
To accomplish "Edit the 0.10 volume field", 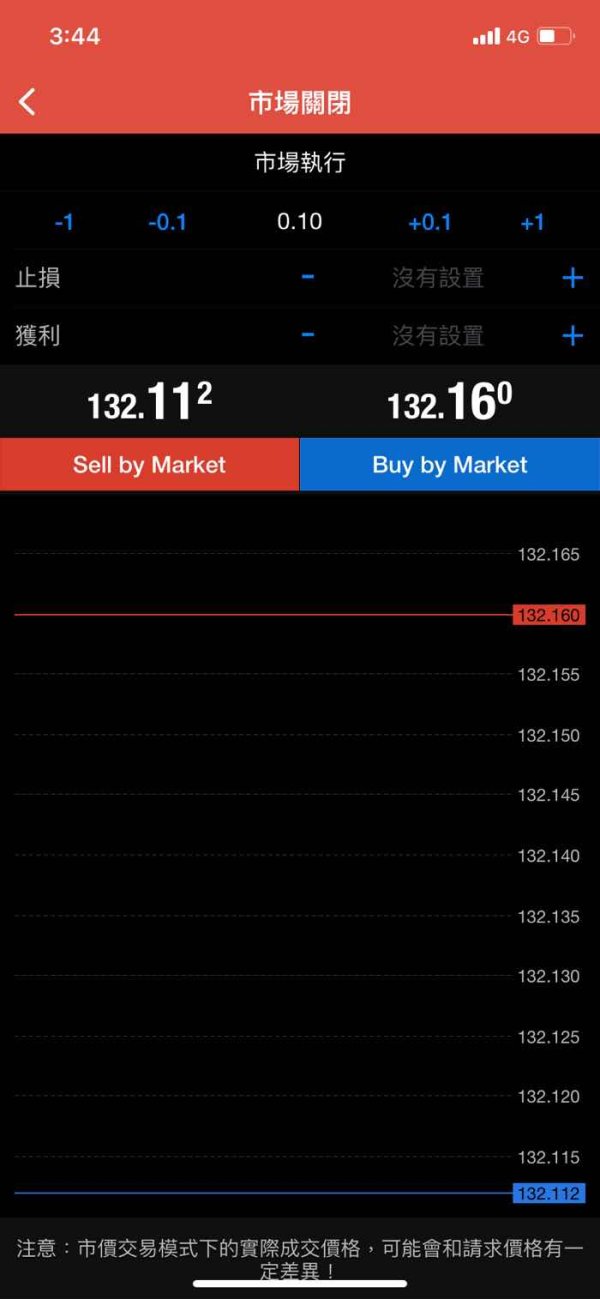I will 300,221.
